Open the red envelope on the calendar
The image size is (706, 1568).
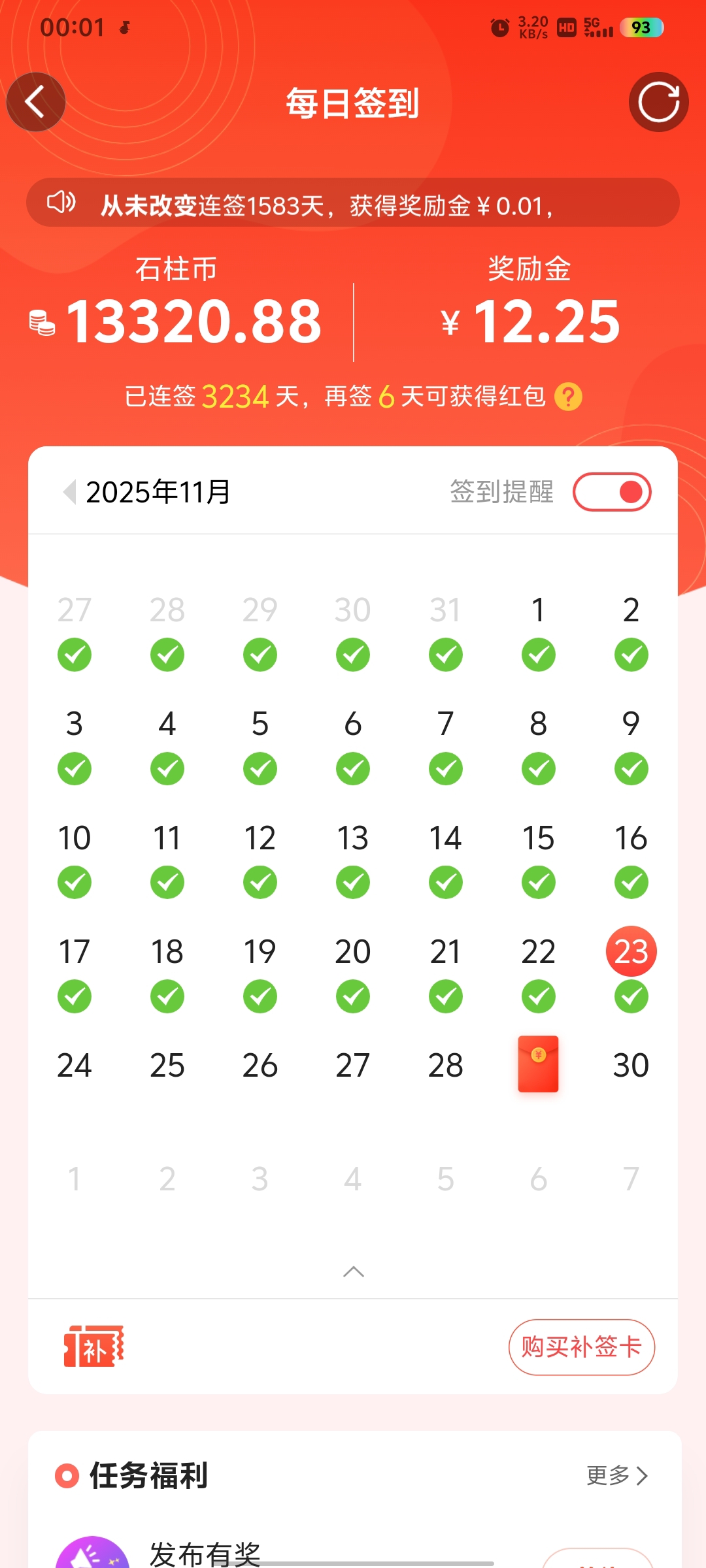tap(538, 1064)
